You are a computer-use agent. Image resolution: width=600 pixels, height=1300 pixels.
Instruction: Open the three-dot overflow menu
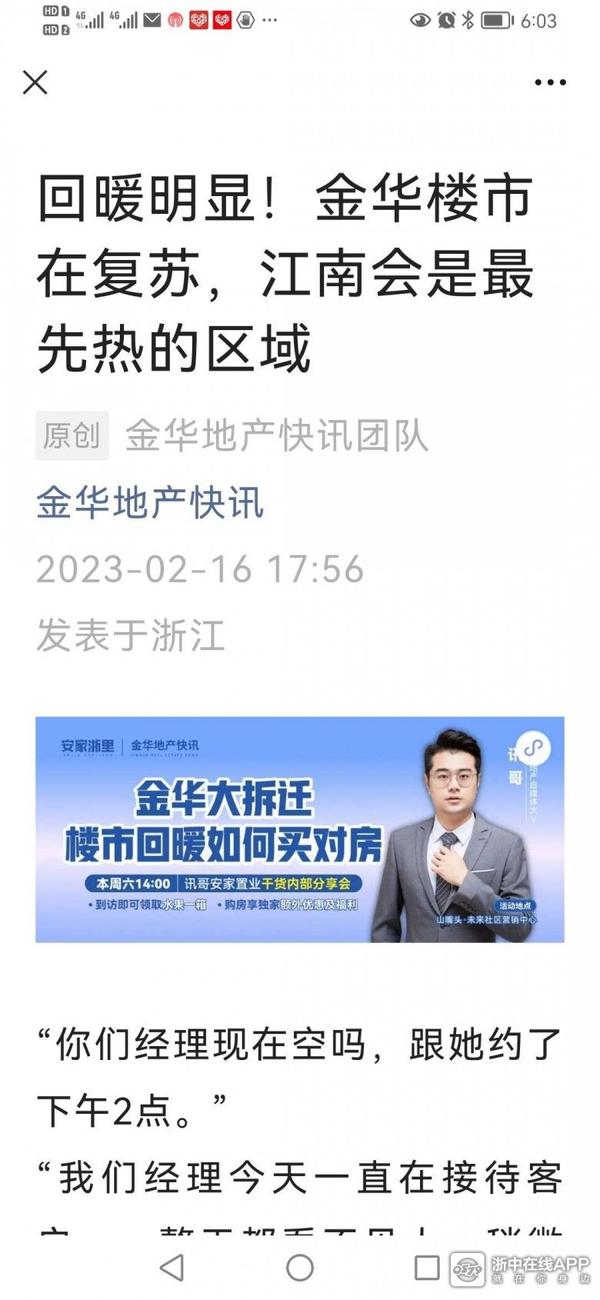(x=550, y=83)
